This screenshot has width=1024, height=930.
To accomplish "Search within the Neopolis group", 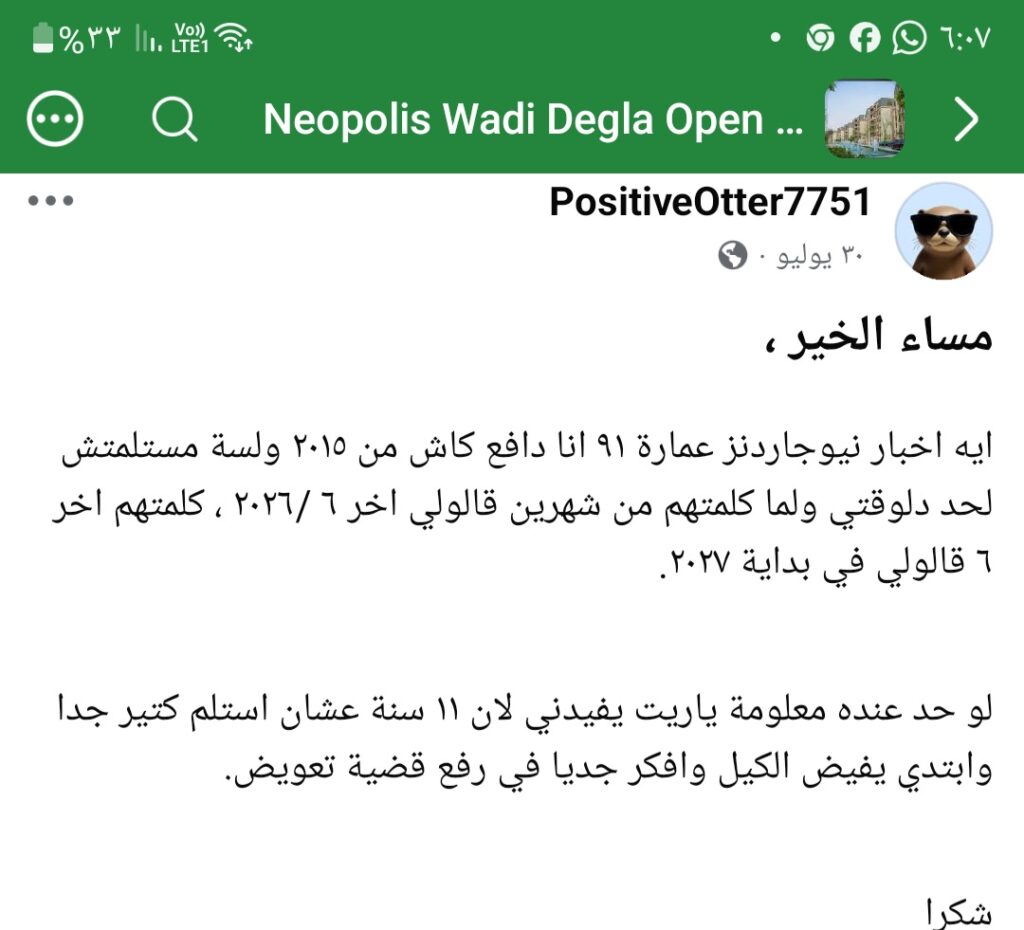I will click(x=174, y=120).
